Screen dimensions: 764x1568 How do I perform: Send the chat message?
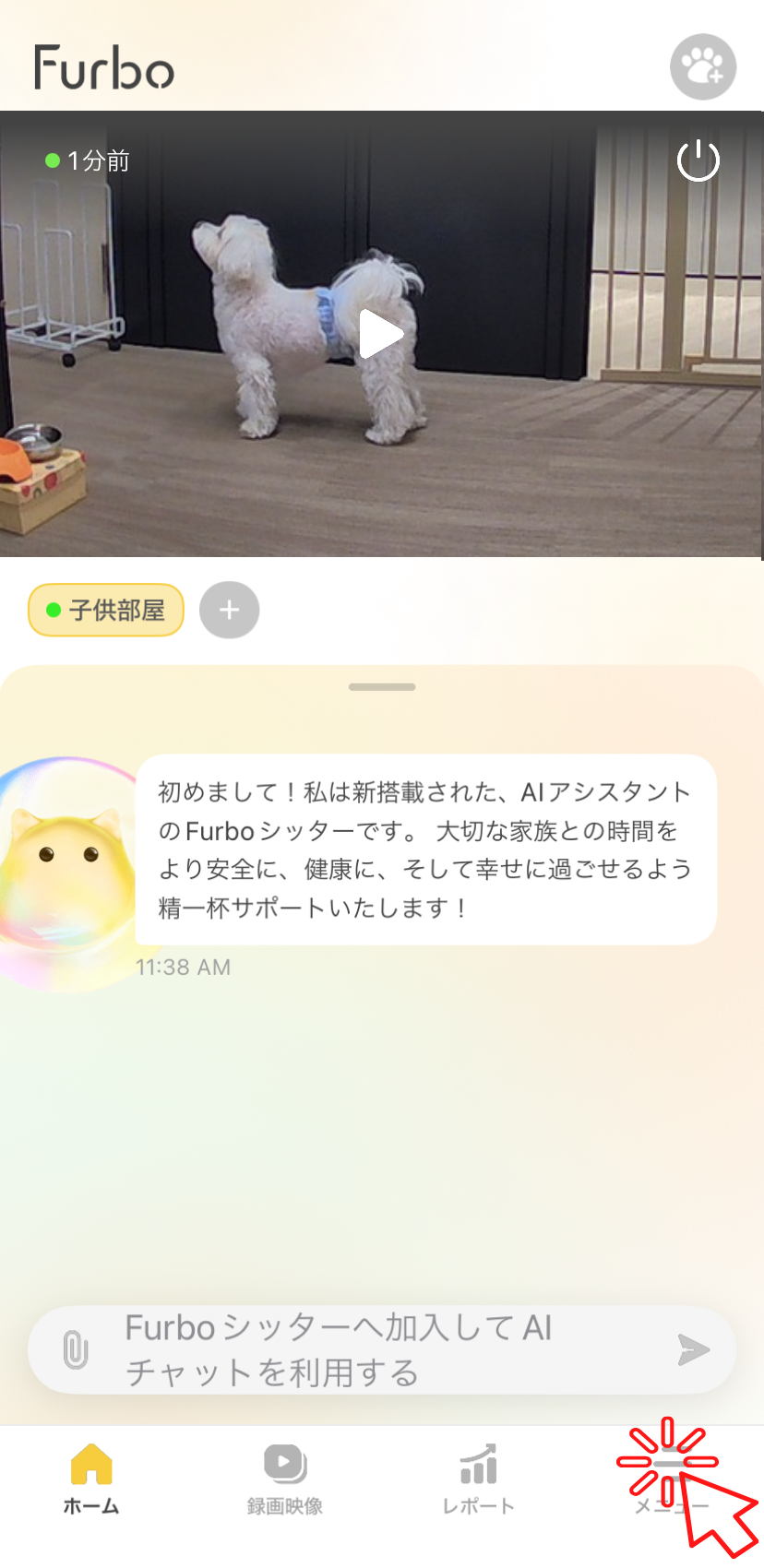693,1350
